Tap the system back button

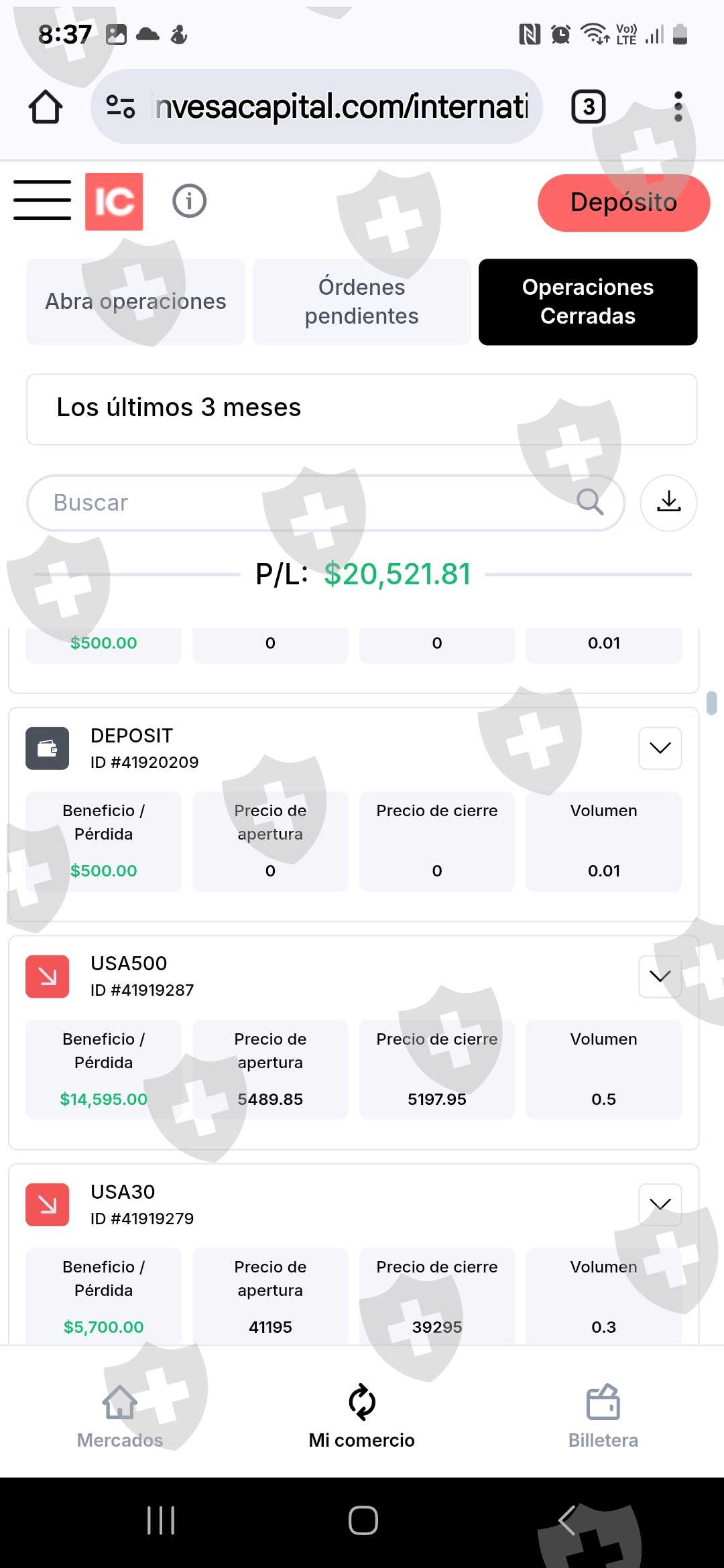coord(568,1520)
